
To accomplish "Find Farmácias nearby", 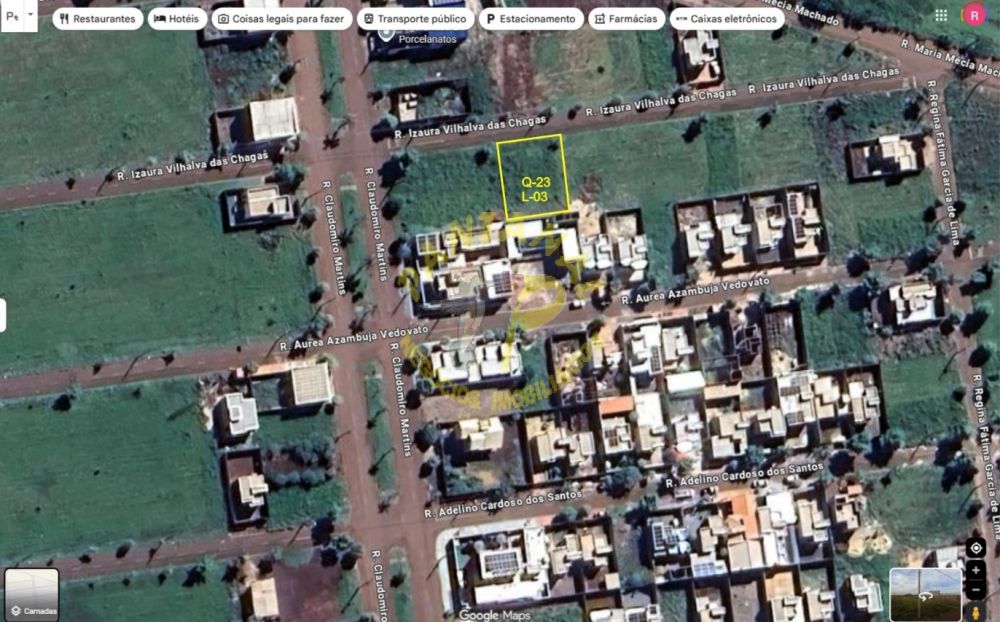I will [625, 18].
